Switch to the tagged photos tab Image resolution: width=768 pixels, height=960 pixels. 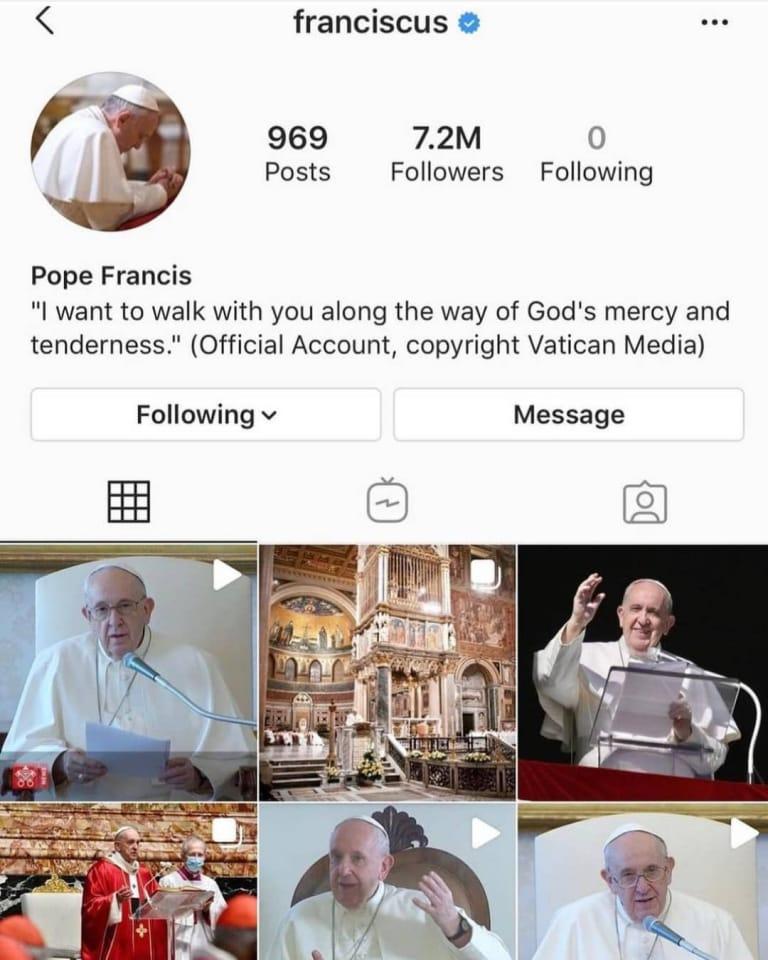pos(644,502)
